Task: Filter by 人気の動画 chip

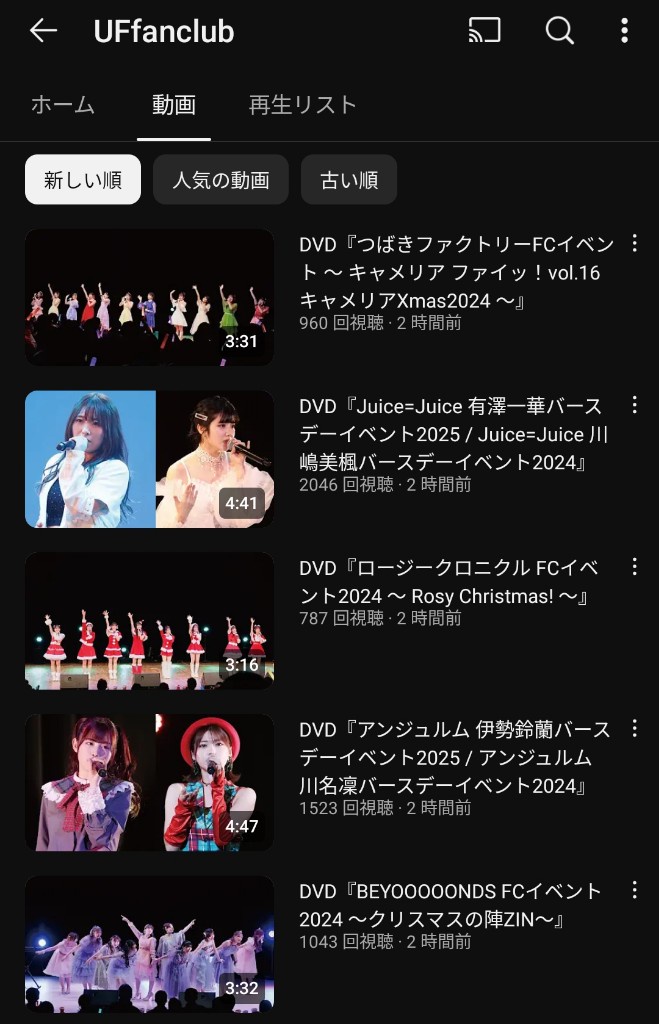Action: pyautogui.click(x=221, y=180)
